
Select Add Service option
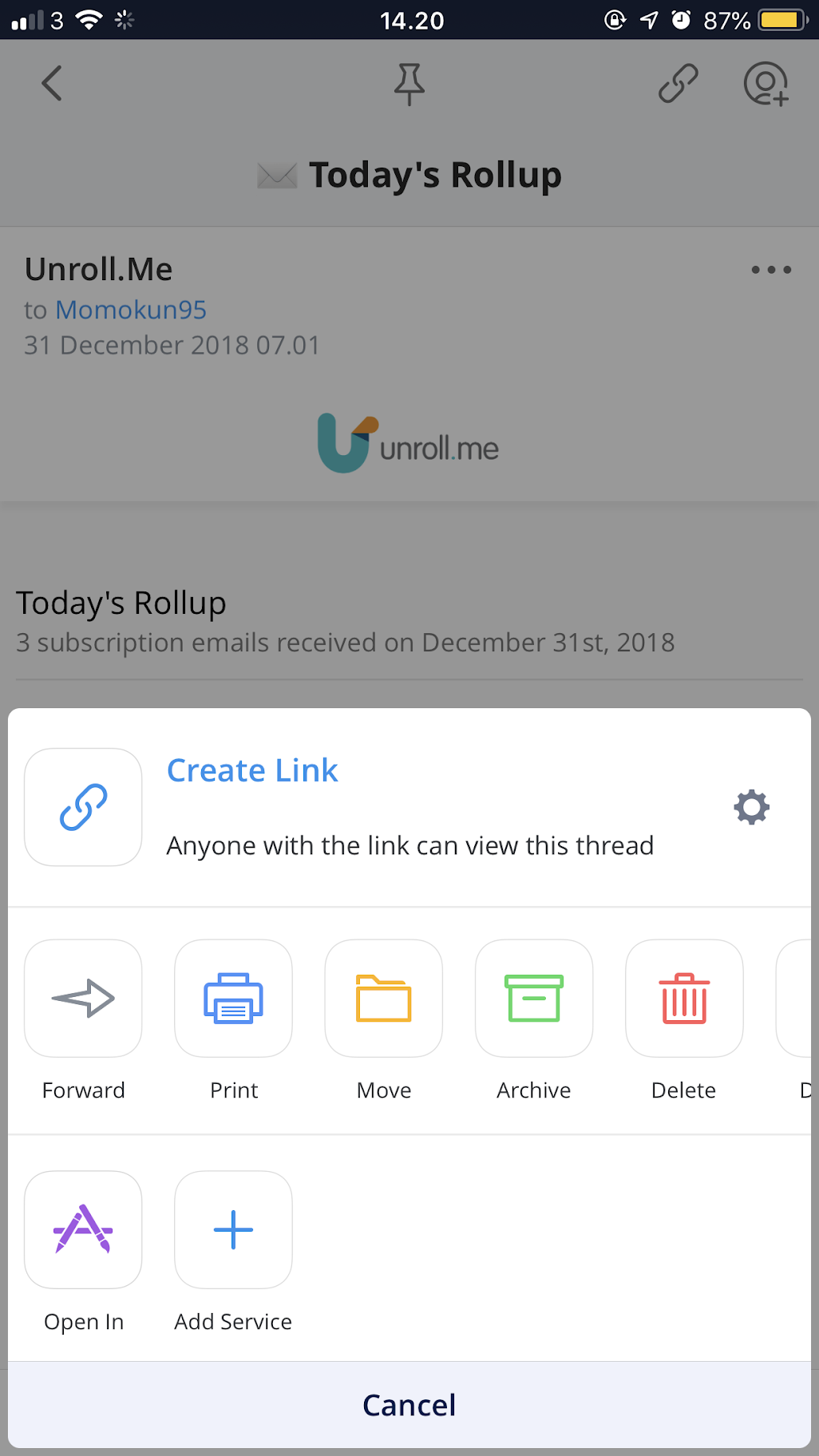click(x=233, y=1230)
